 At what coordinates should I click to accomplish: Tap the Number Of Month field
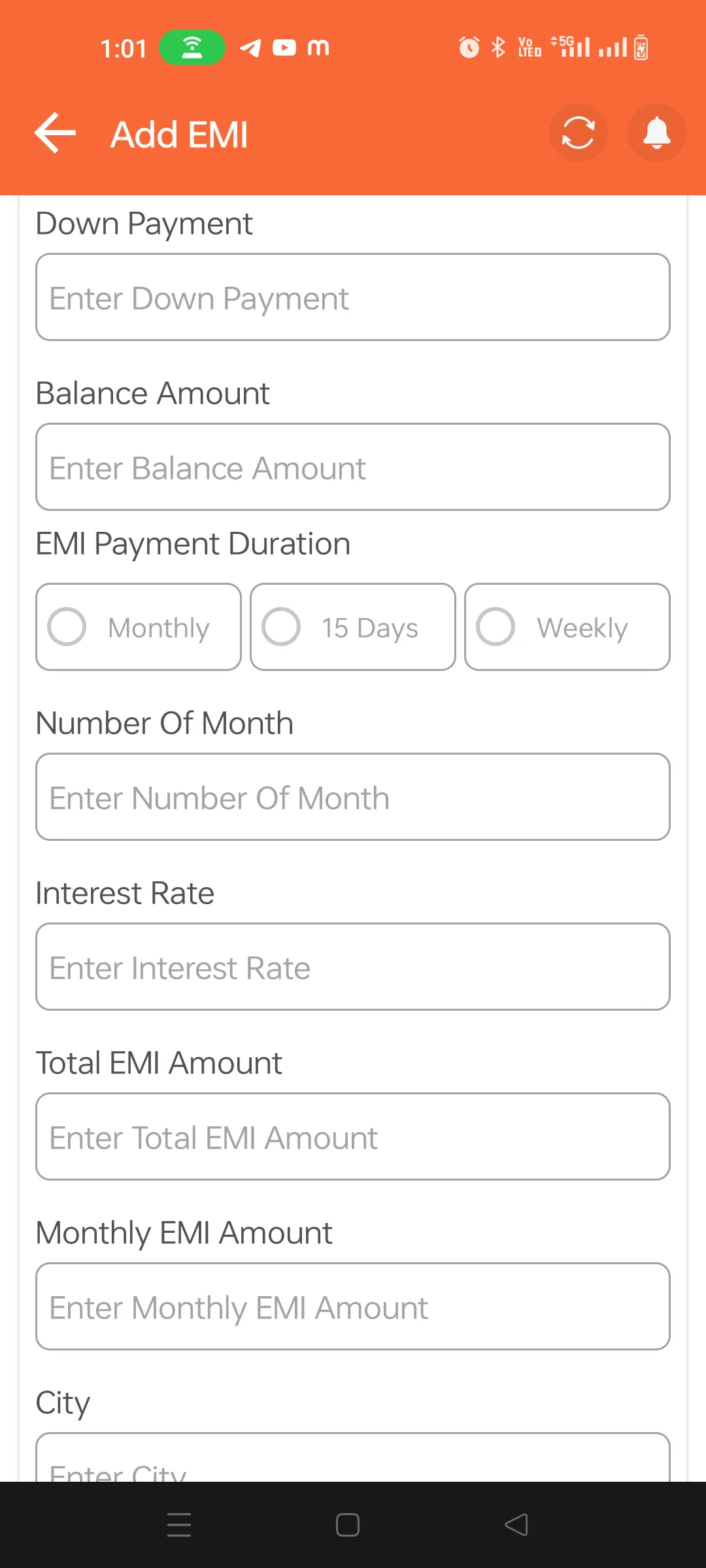[x=353, y=797]
